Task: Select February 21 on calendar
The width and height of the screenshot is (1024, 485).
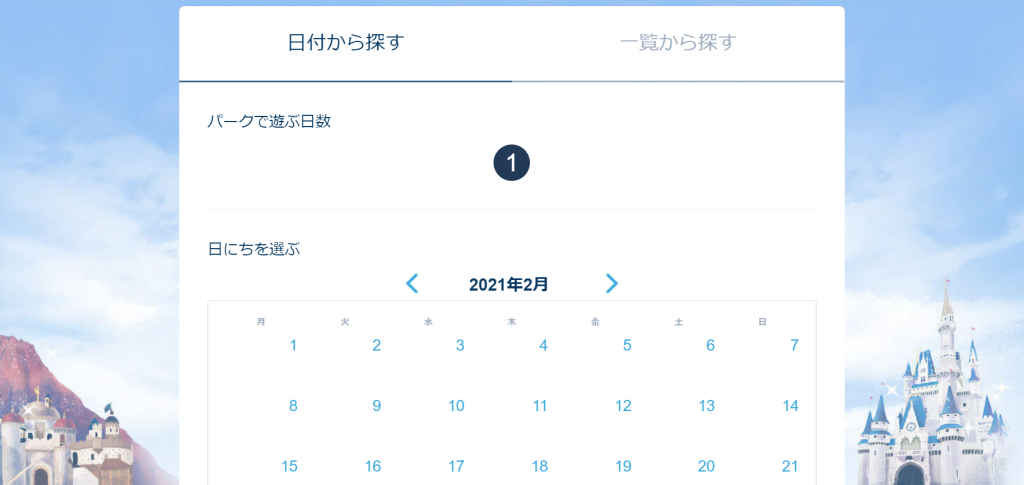Action: (x=790, y=466)
